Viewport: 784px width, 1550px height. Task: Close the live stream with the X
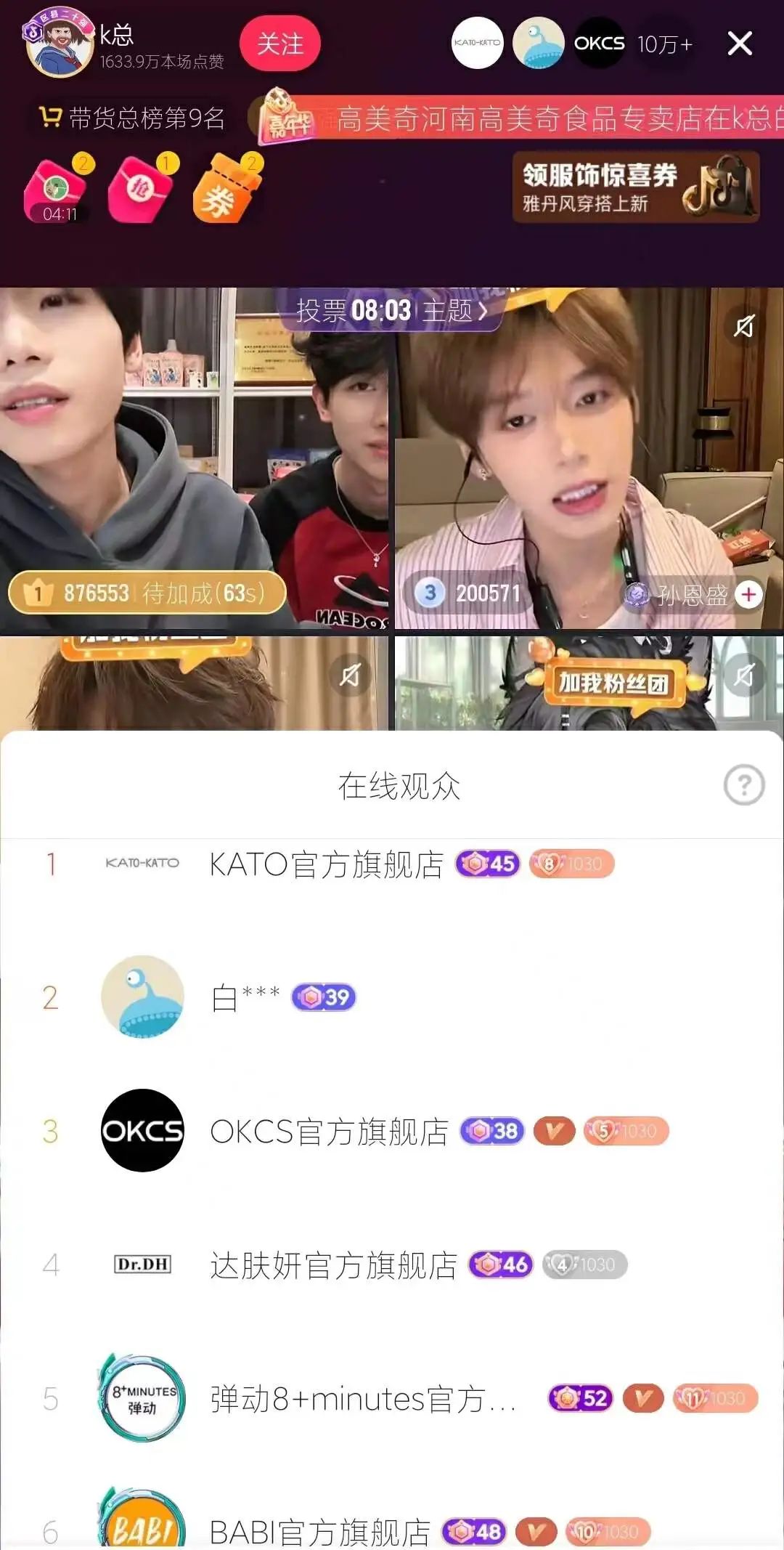point(739,44)
